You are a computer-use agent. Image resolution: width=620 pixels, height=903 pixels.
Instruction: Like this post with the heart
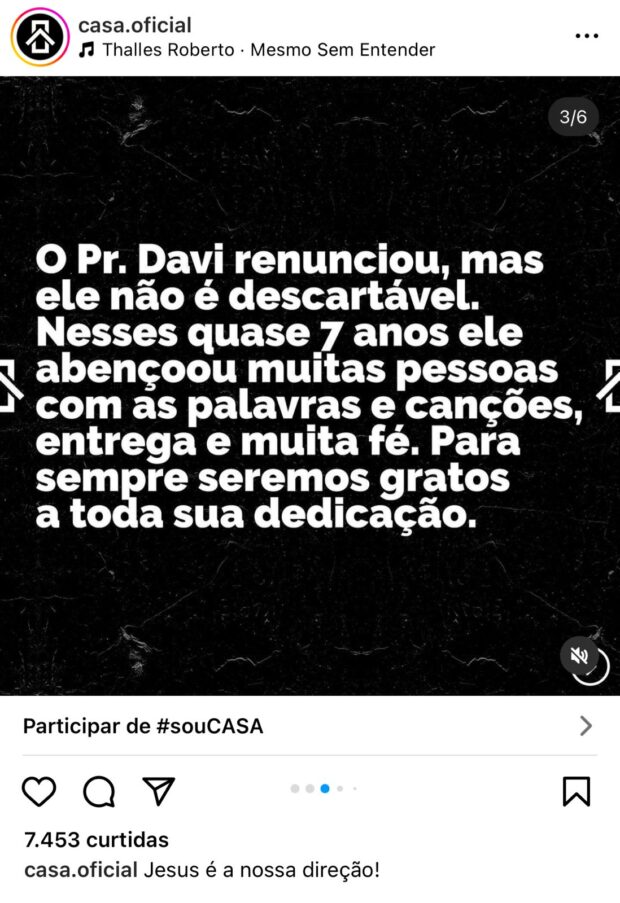pyautogui.click(x=39, y=791)
